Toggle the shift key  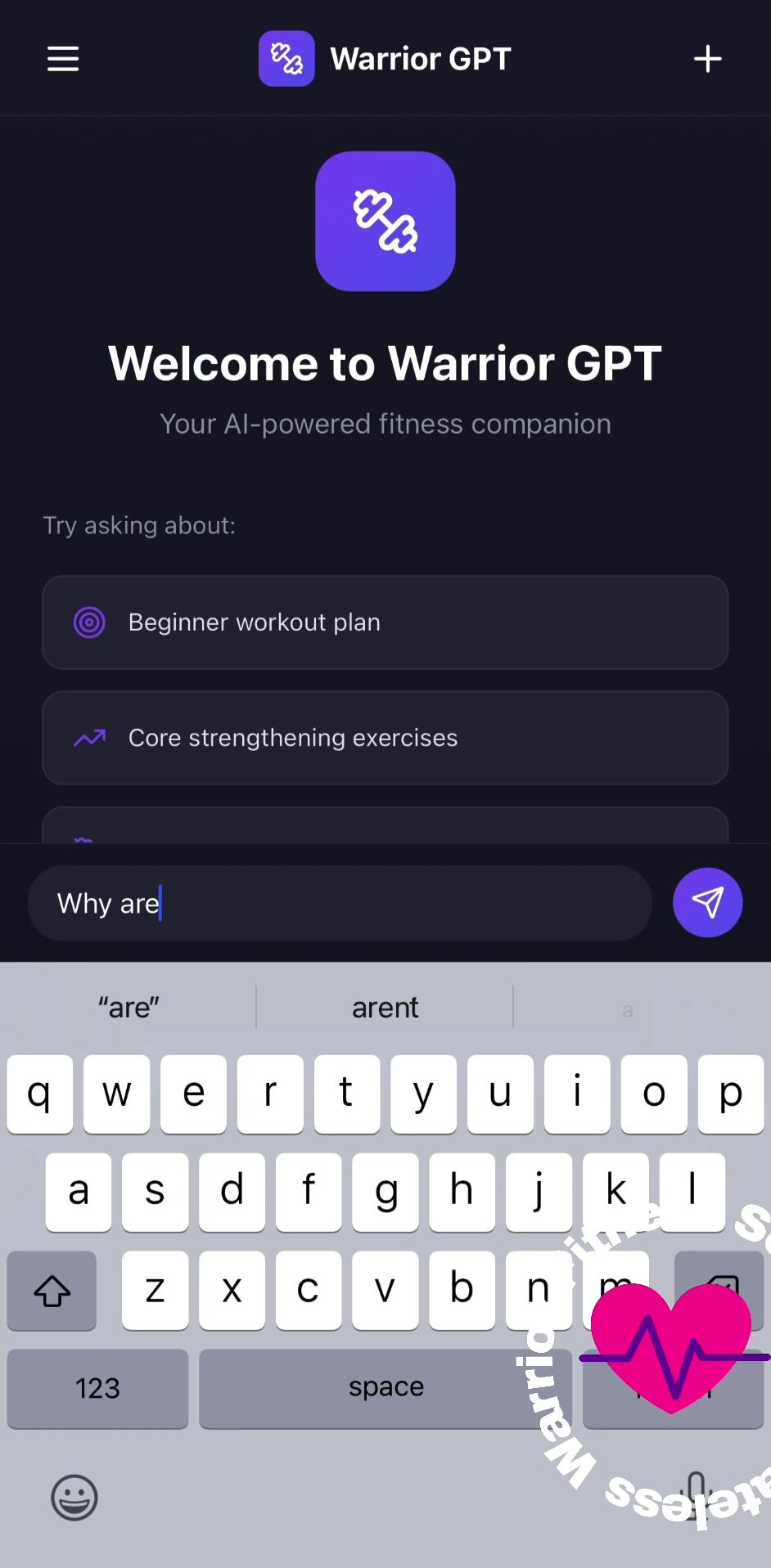52,1291
